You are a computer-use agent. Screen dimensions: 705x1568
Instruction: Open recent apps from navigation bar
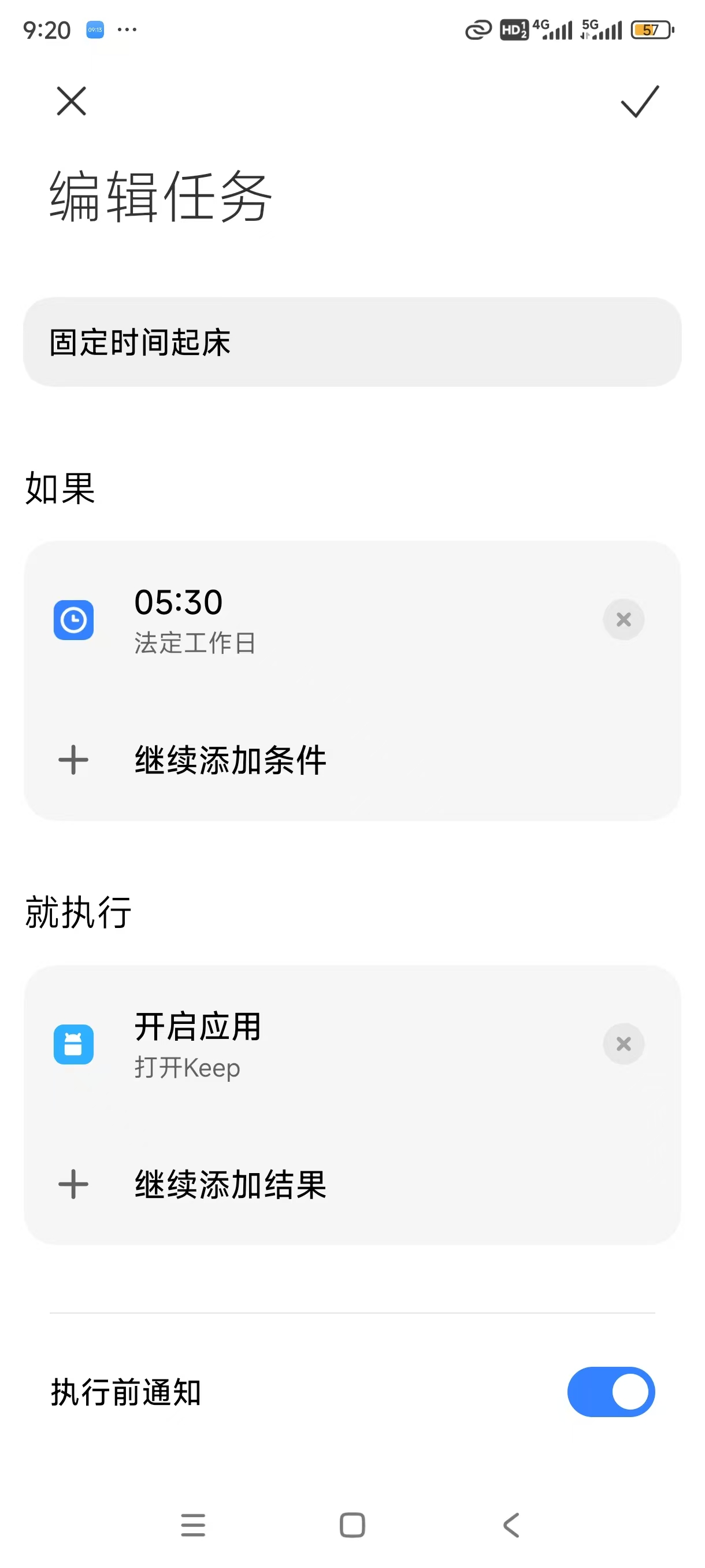[193, 1525]
